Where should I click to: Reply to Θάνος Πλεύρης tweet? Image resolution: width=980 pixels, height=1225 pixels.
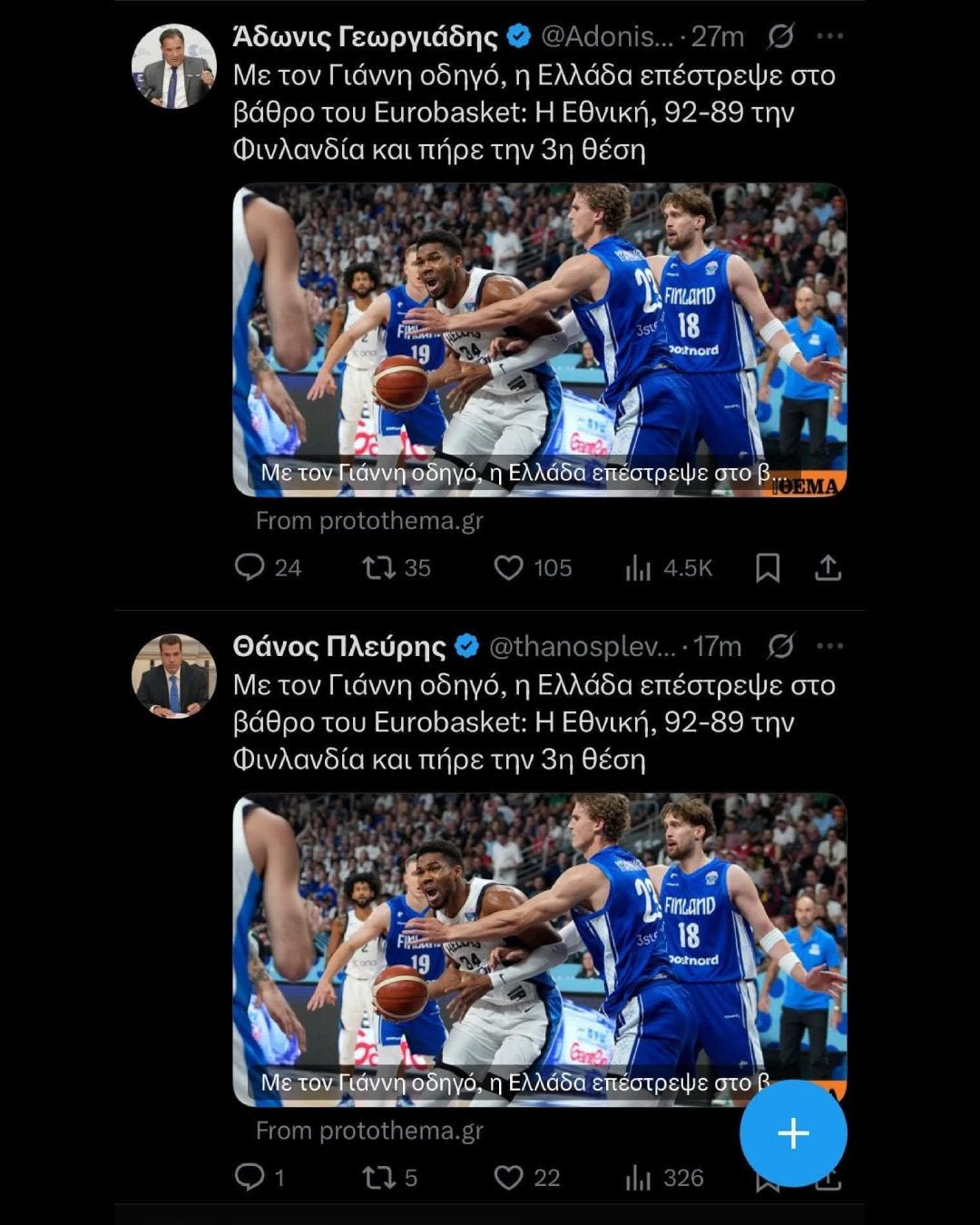pyautogui.click(x=250, y=1178)
